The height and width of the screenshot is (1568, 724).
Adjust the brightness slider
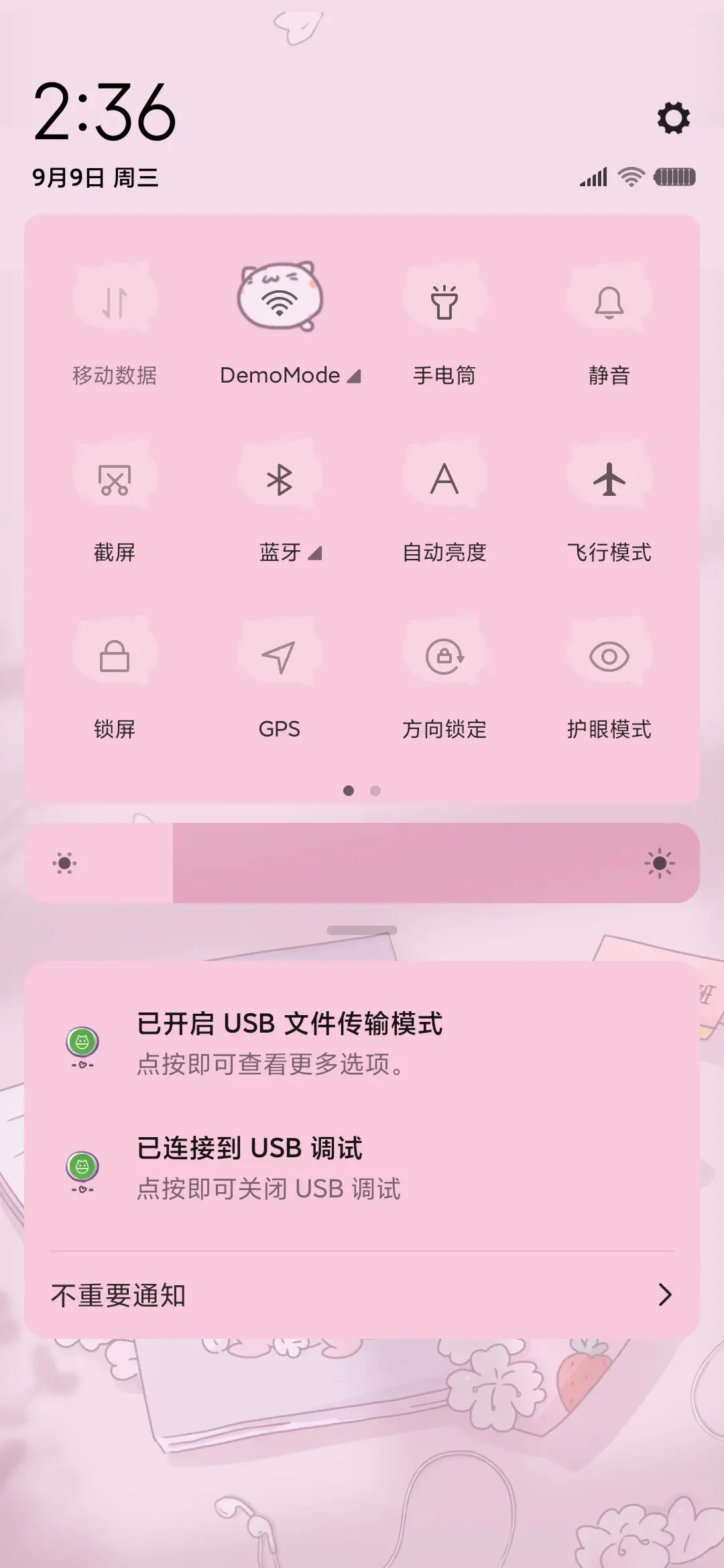coord(362,863)
